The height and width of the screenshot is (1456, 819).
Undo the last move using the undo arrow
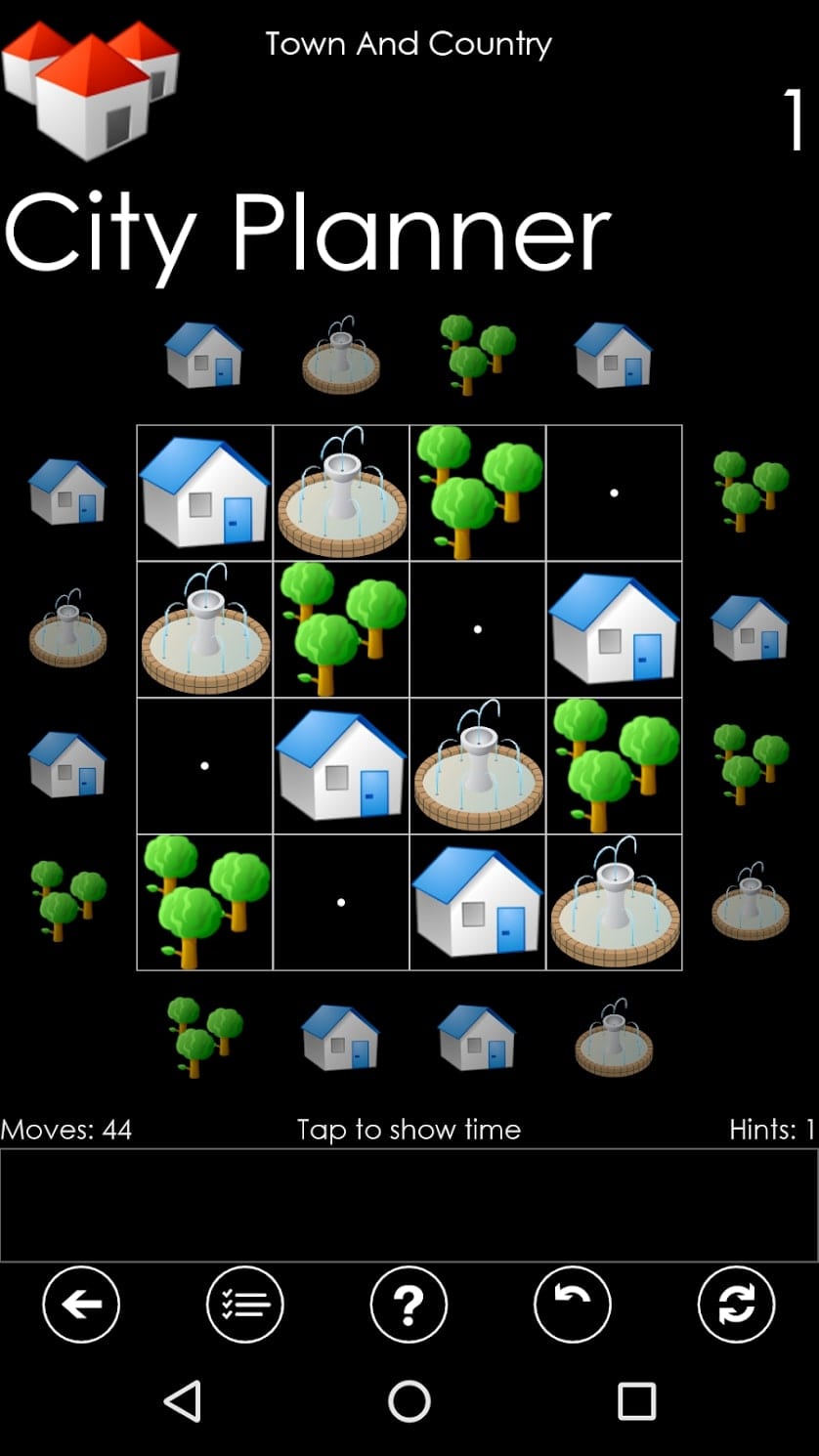[x=573, y=1305]
